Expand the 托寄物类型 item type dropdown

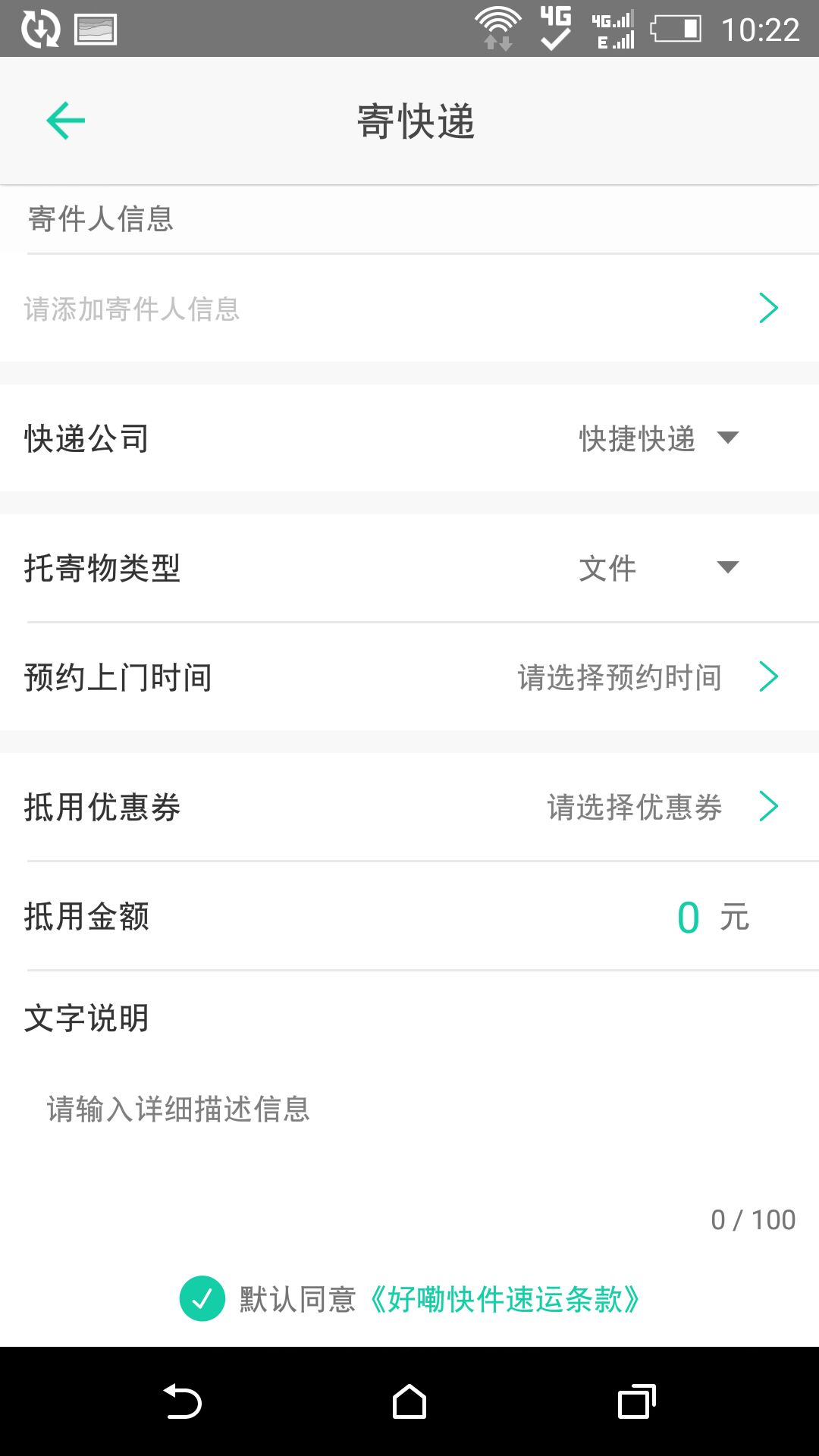[x=658, y=568]
